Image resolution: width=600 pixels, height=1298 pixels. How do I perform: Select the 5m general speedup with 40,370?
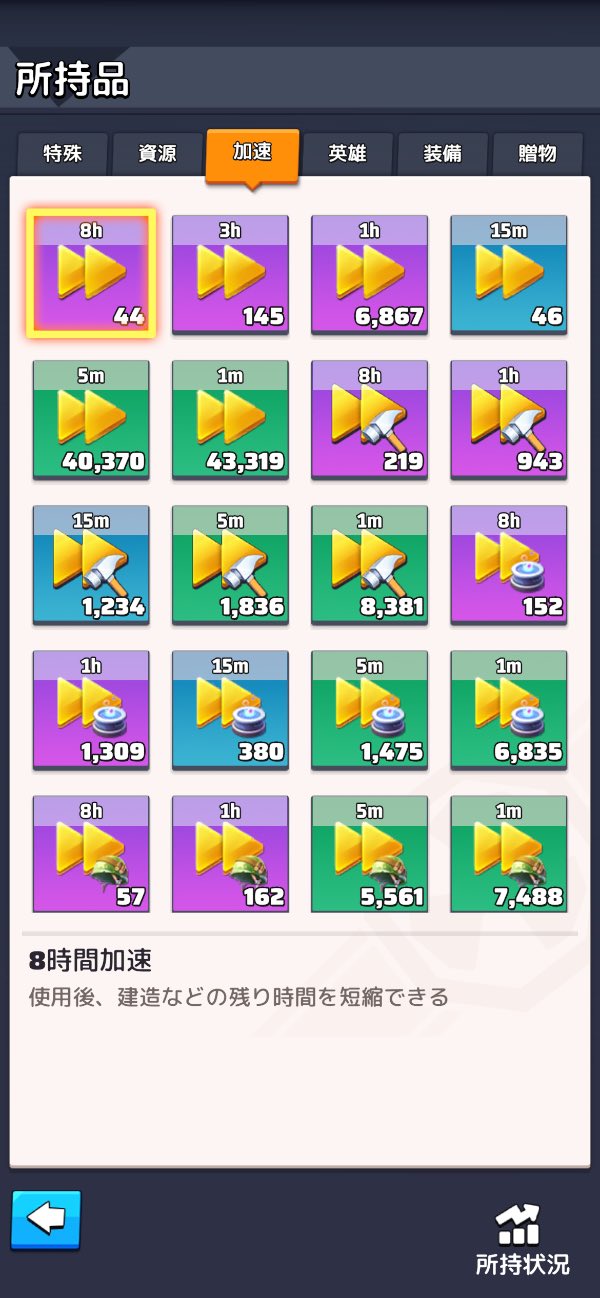[x=91, y=419]
